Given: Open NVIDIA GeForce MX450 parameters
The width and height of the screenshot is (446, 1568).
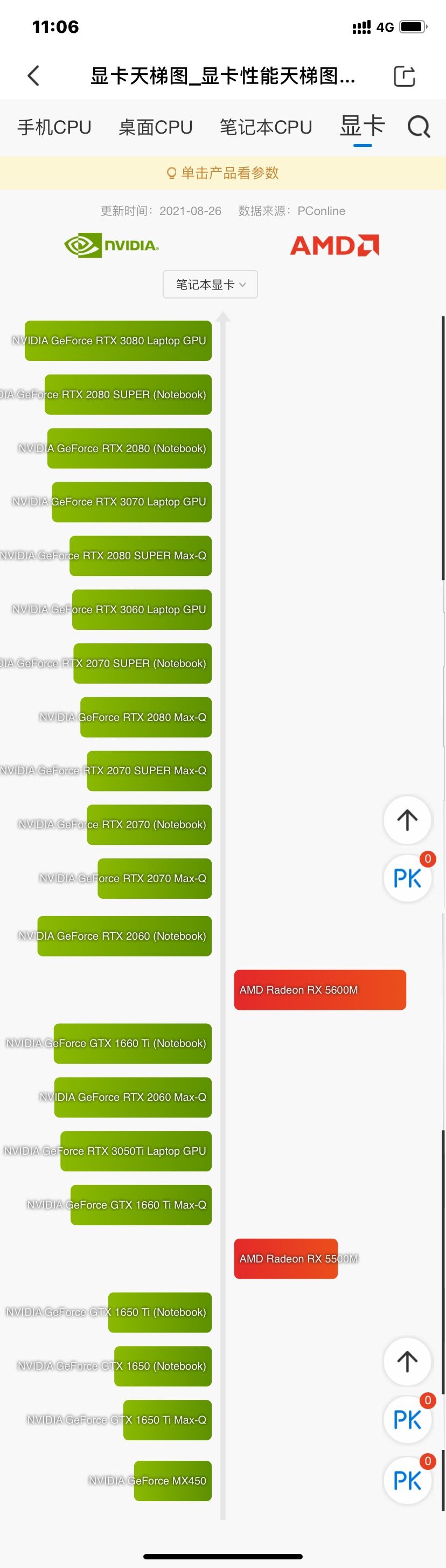Looking at the screenshot, I should click(173, 1481).
